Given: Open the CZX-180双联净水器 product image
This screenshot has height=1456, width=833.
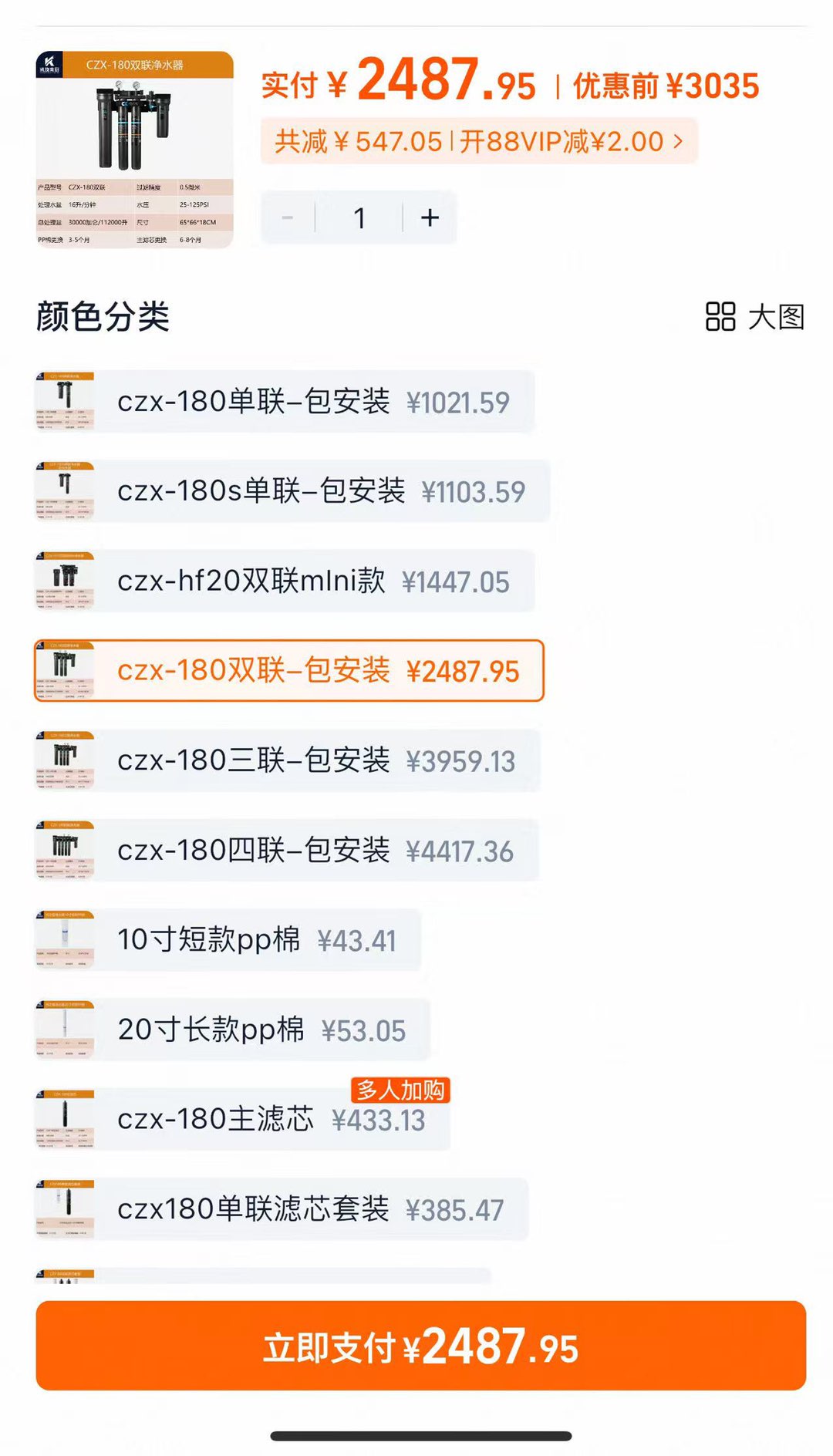Looking at the screenshot, I should (134, 150).
